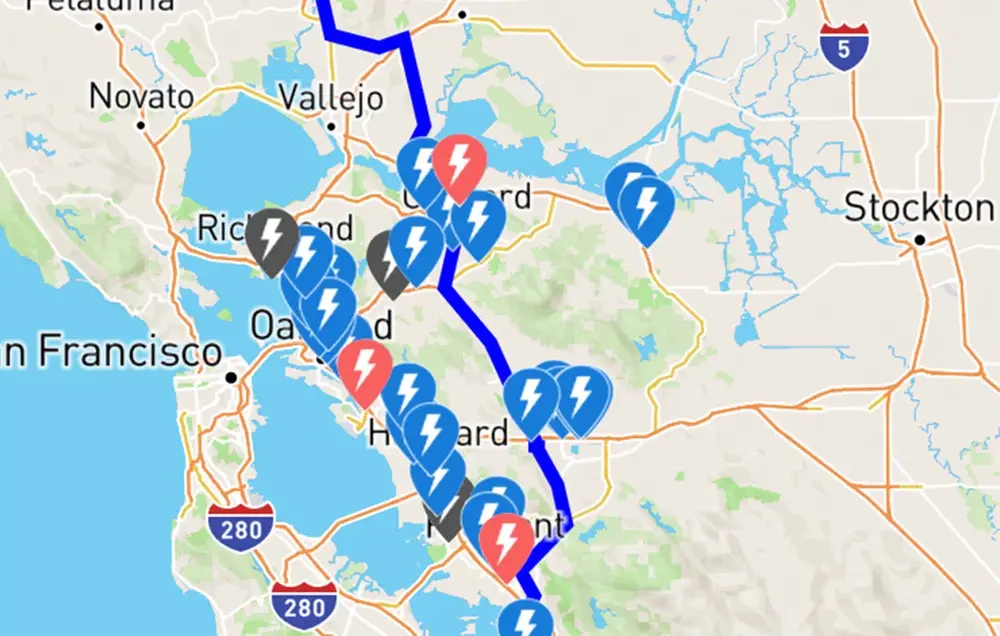Open the front blue charger pin toward Stockton
This screenshot has width=1000, height=636.
tap(646, 208)
